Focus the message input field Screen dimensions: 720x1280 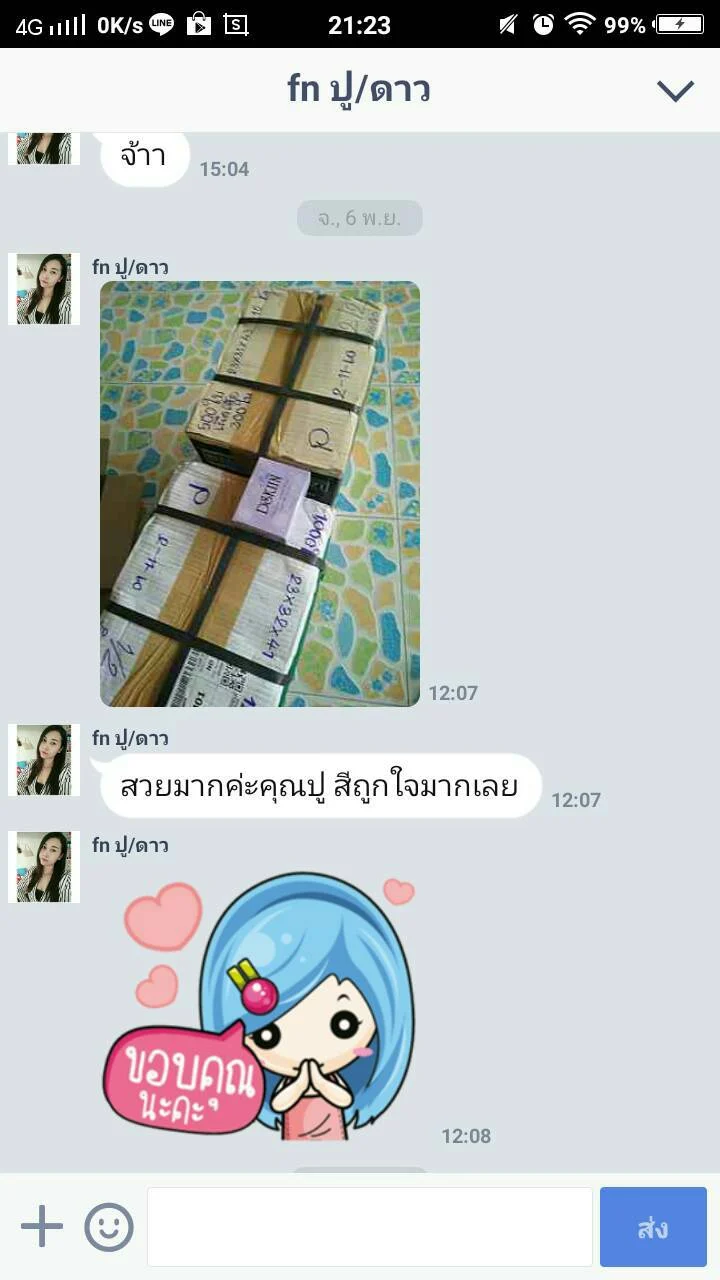tap(370, 1227)
